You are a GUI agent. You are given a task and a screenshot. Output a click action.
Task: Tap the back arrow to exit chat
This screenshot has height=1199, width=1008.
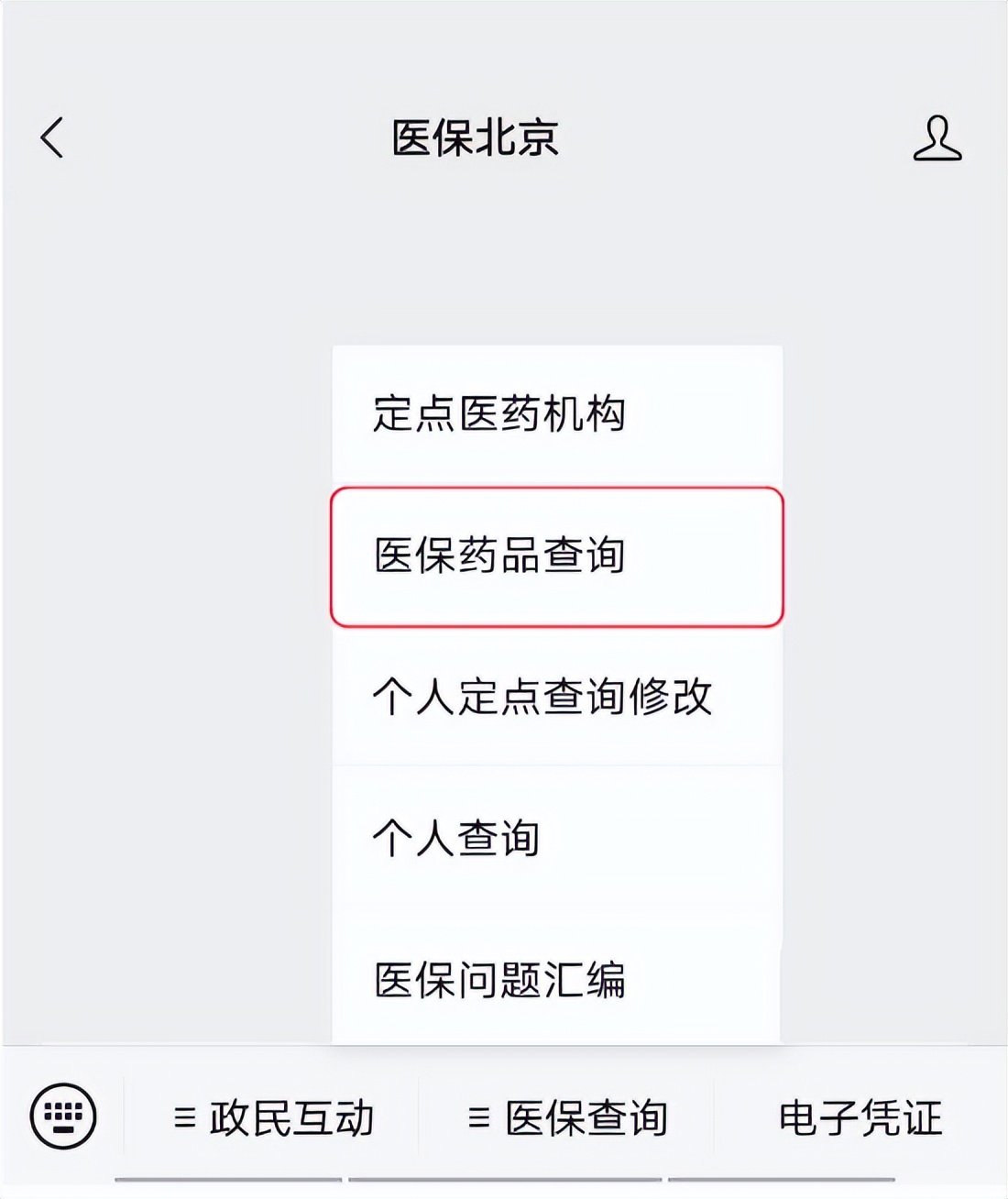[50, 137]
